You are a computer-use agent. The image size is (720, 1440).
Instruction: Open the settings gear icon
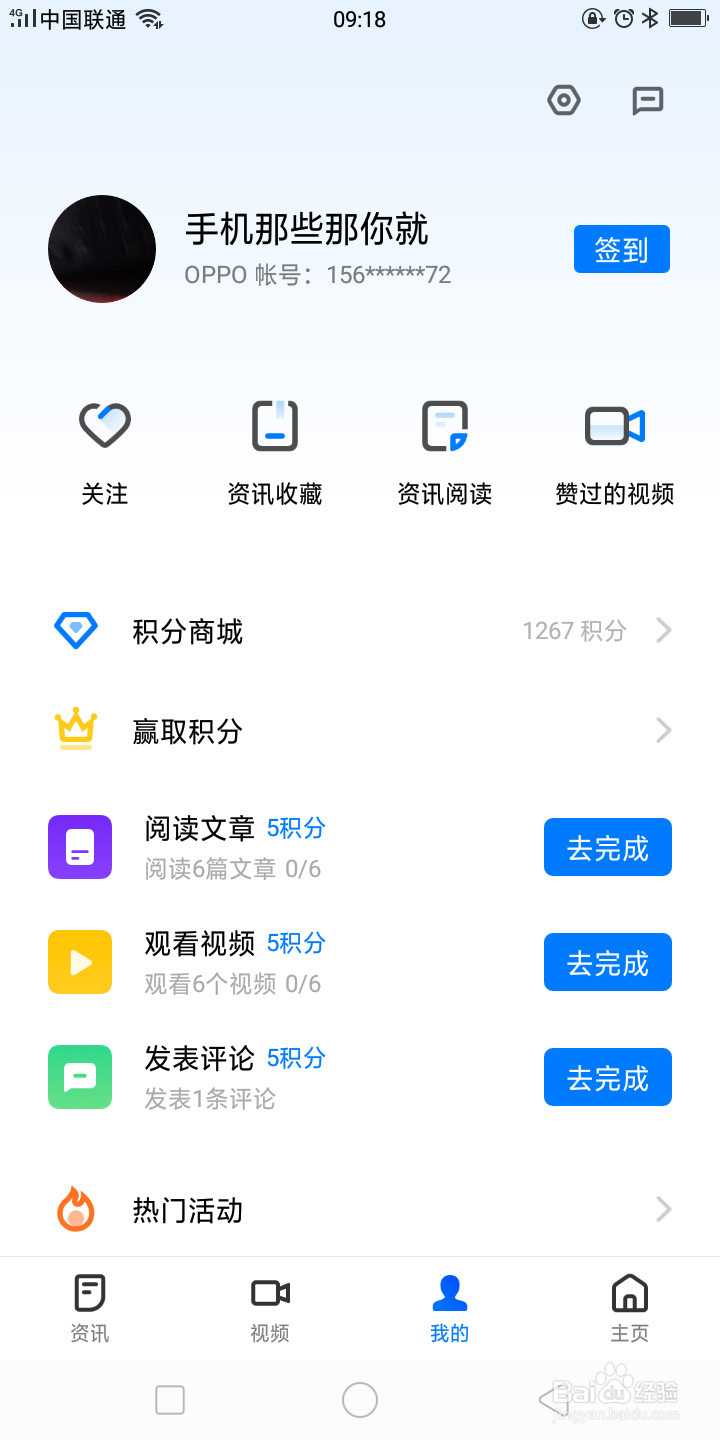pos(563,100)
